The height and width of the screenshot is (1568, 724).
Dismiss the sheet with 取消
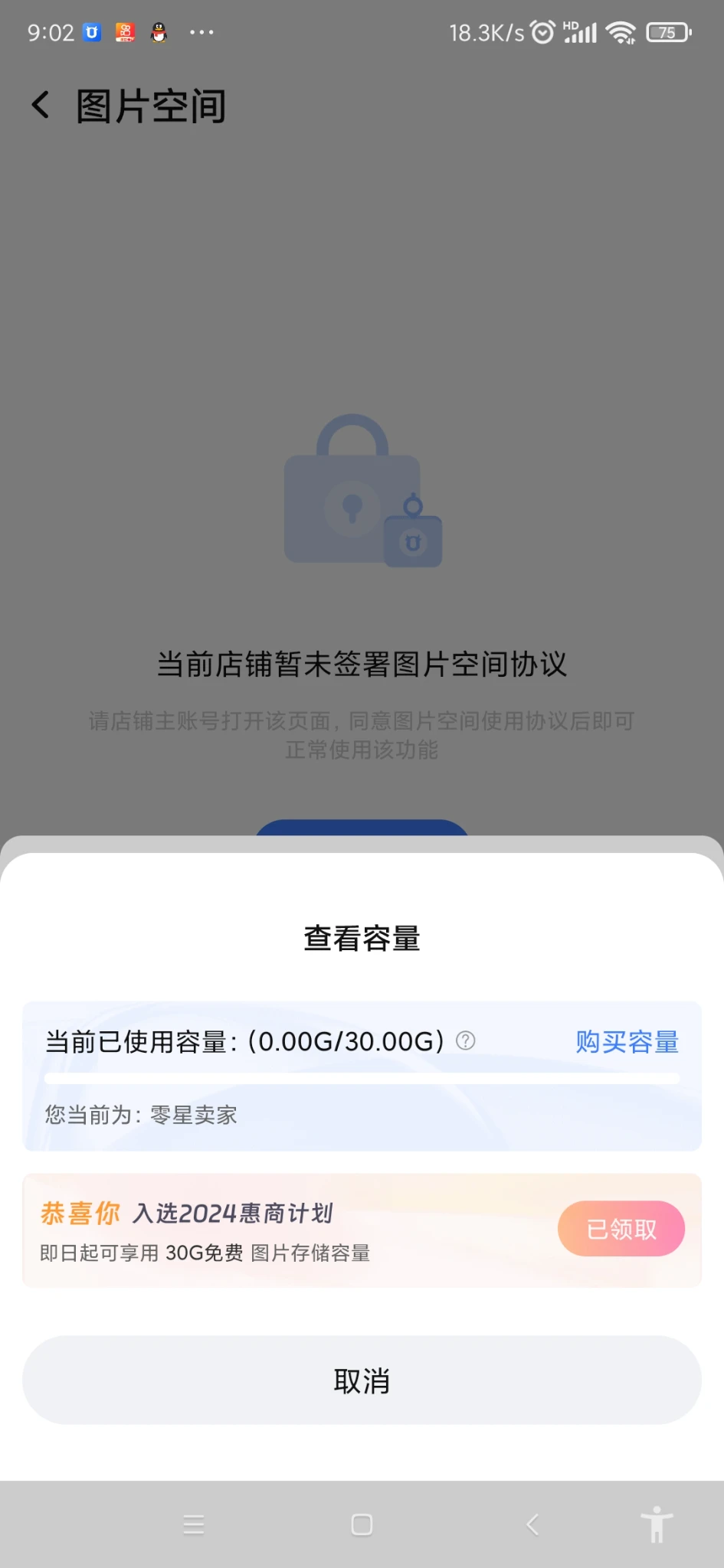[x=362, y=1380]
